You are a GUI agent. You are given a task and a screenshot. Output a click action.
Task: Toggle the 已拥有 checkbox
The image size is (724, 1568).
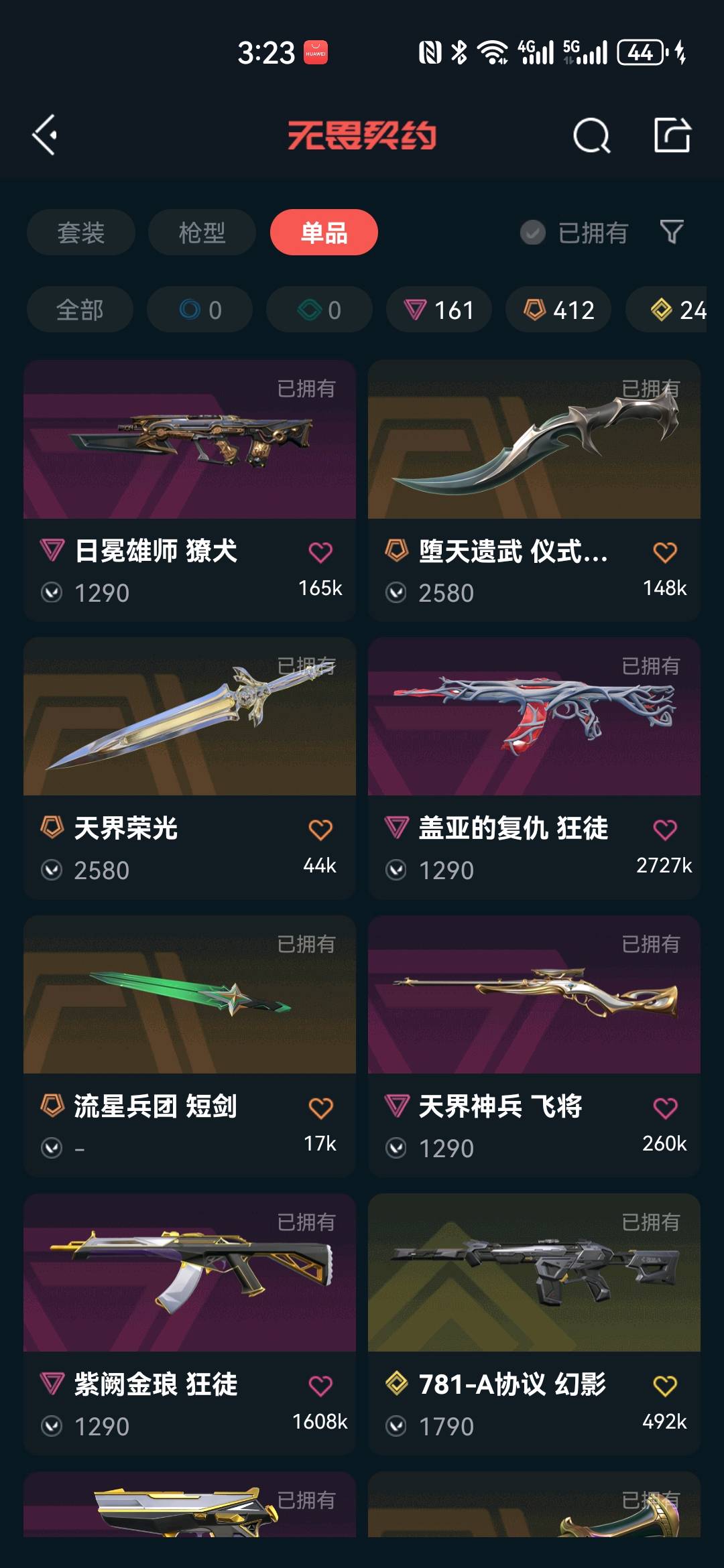tap(533, 233)
